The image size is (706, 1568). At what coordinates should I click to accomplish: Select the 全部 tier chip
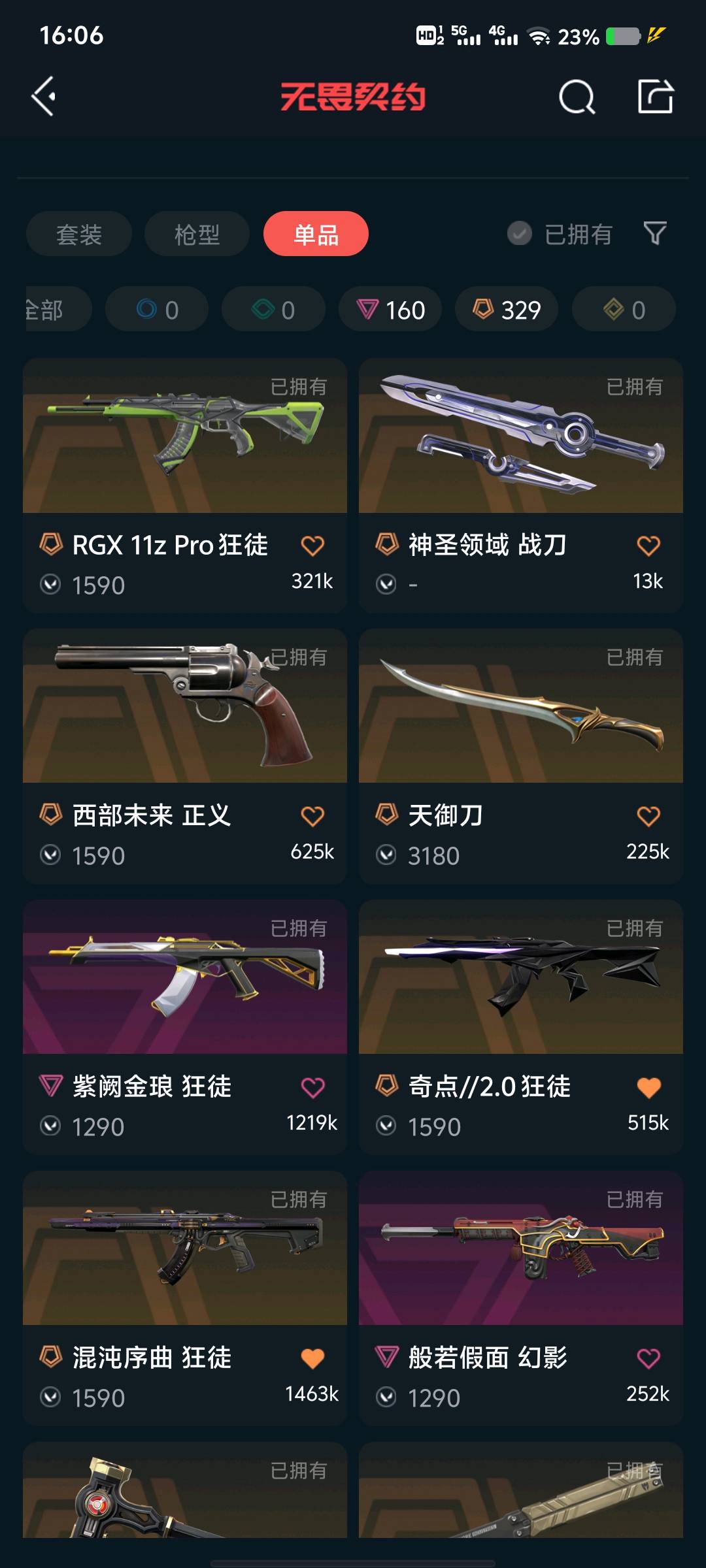click(x=52, y=309)
